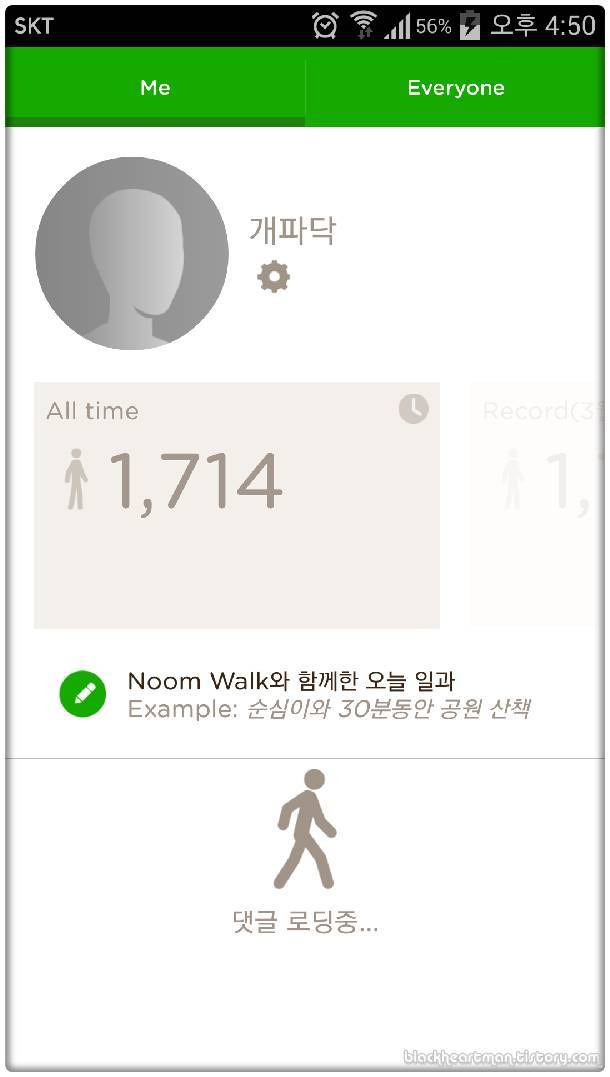
Task: Switch to the Everyone tab
Action: tap(455, 87)
